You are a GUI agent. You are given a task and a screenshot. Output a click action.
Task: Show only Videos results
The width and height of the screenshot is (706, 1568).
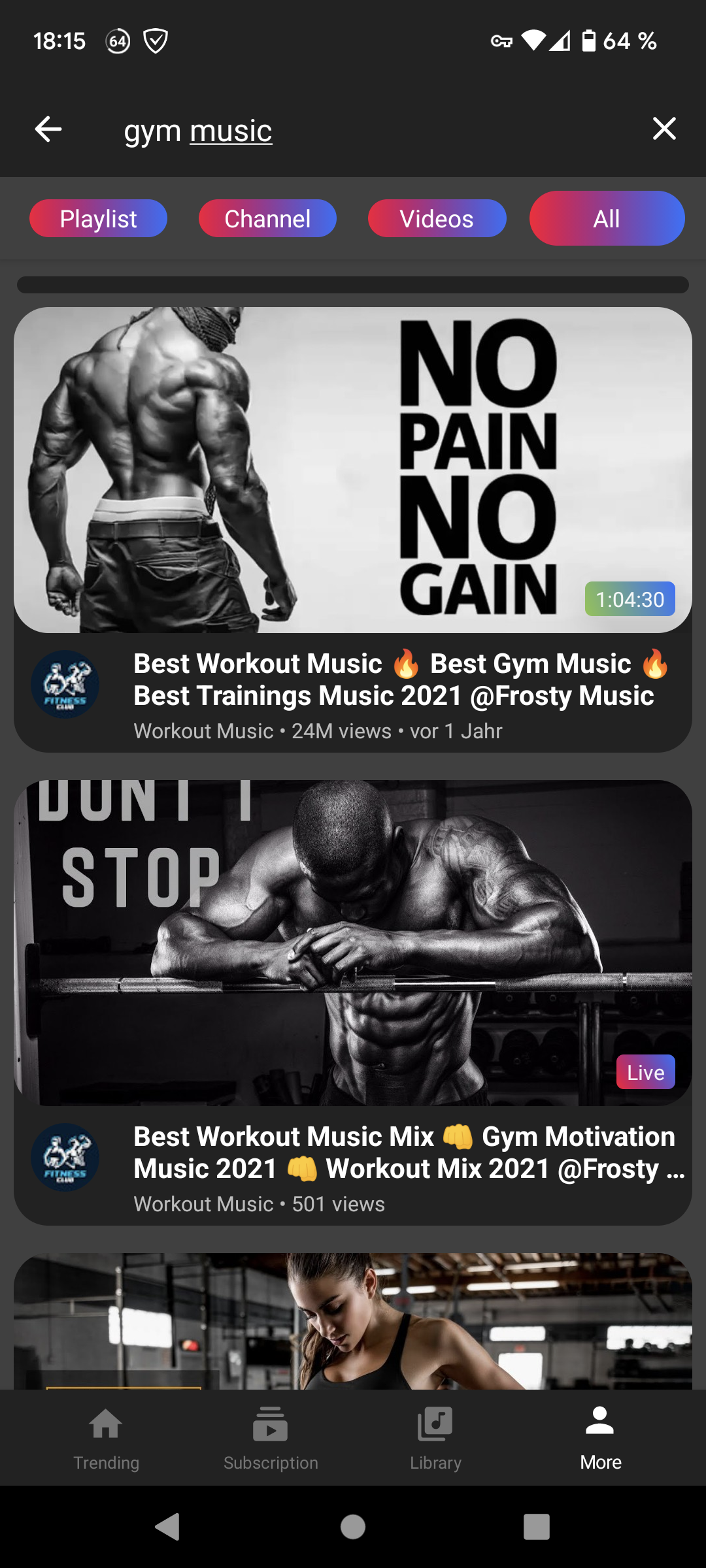(x=437, y=219)
